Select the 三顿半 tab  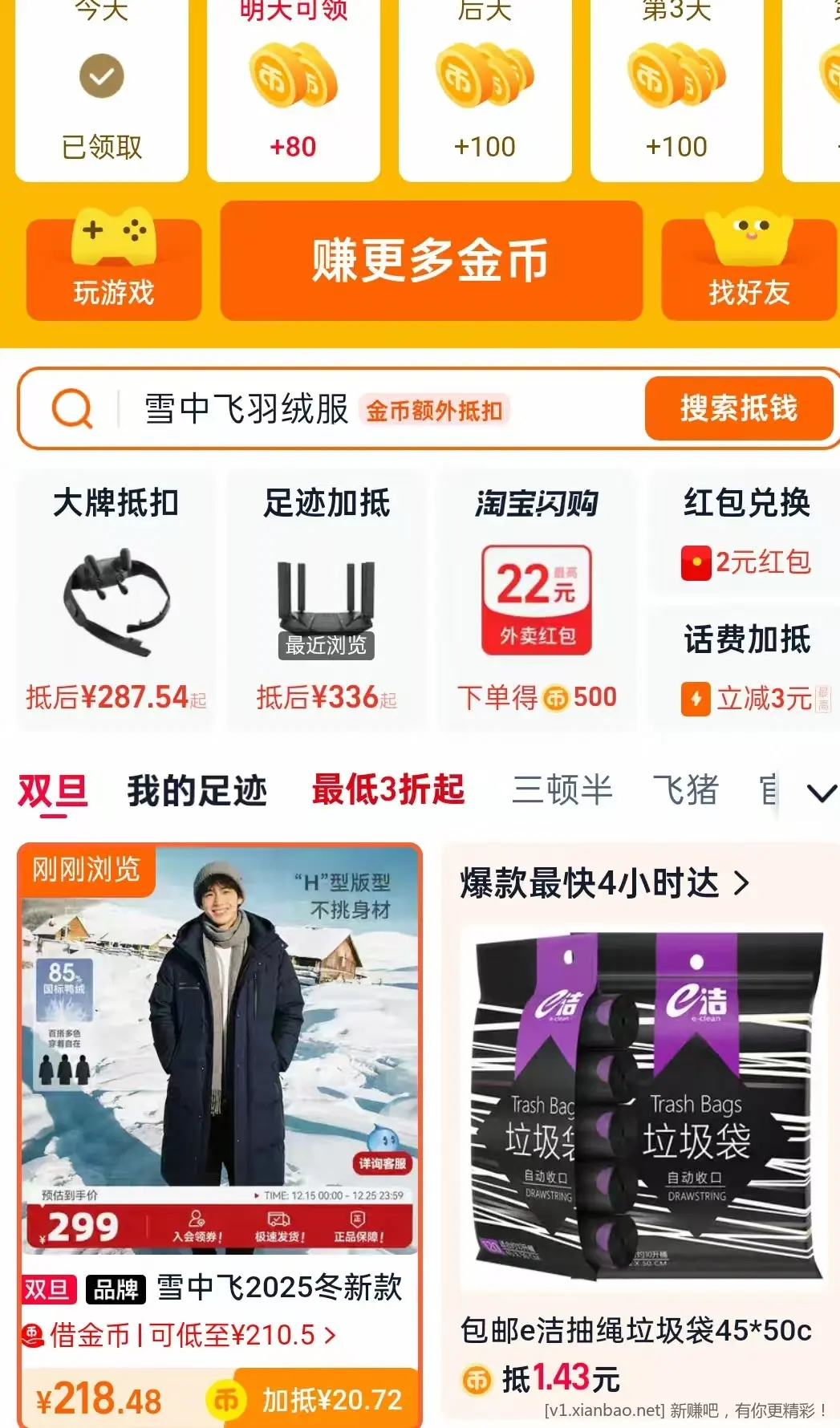(x=560, y=790)
